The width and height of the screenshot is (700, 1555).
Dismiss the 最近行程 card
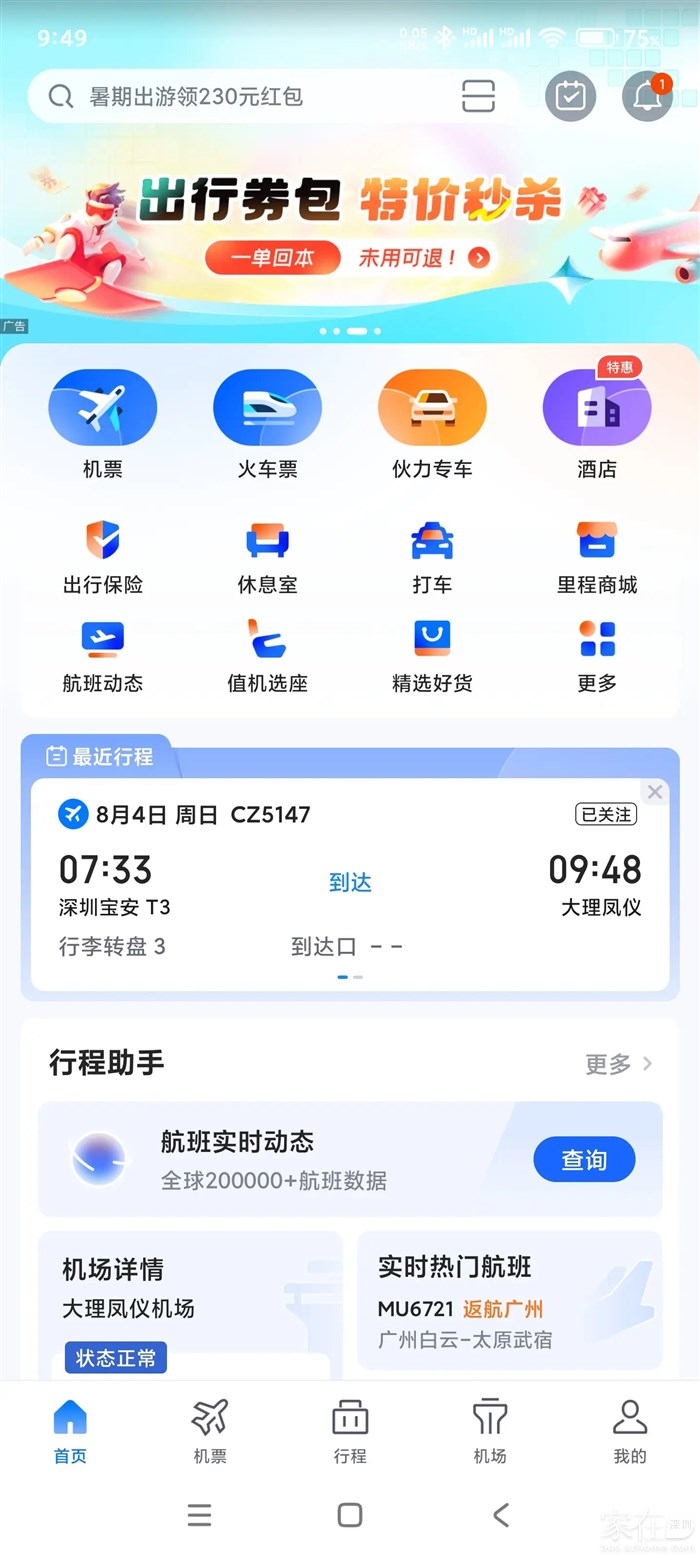655,793
